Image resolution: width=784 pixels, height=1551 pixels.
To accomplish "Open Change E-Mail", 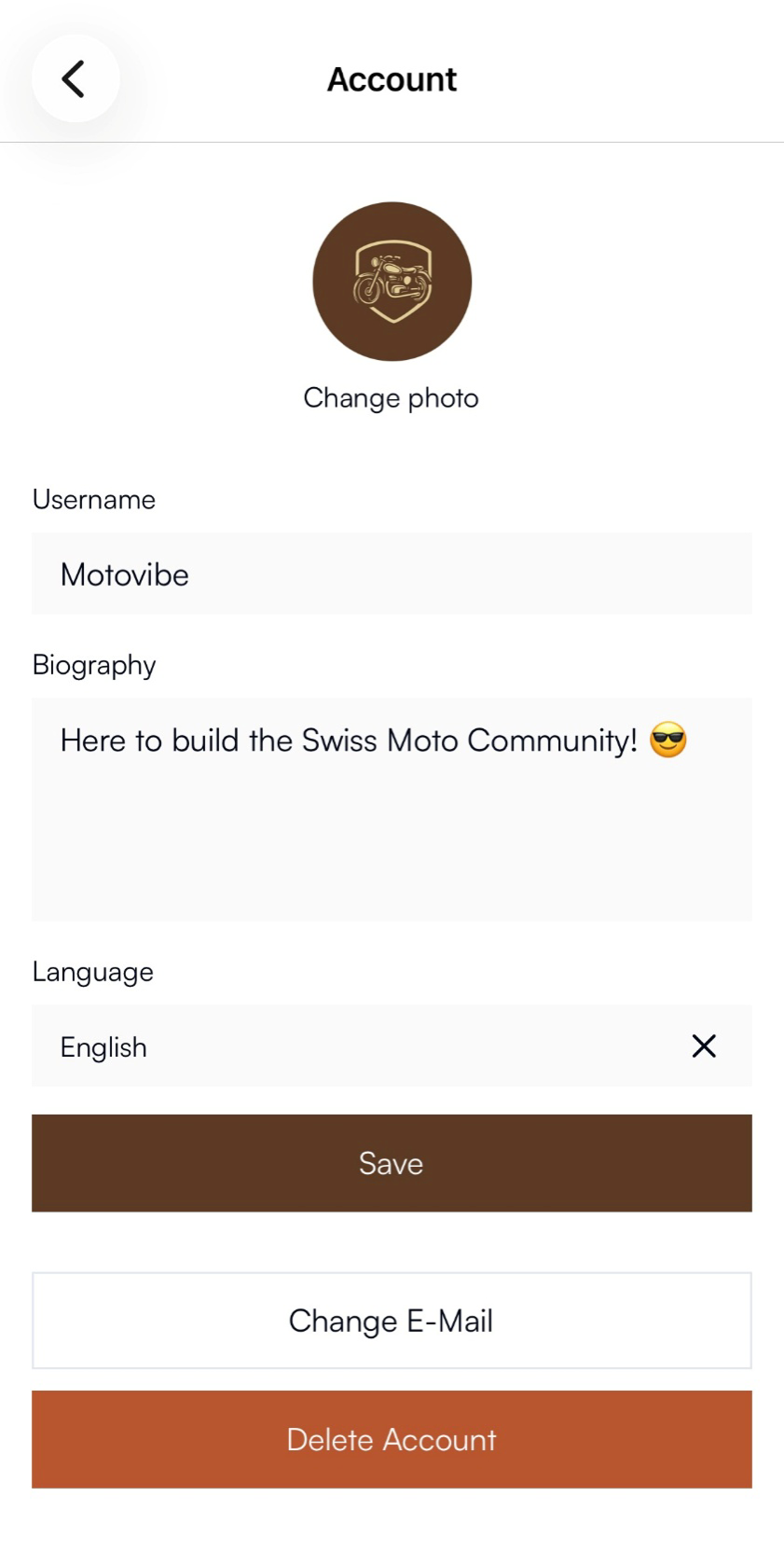I will coord(392,1321).
